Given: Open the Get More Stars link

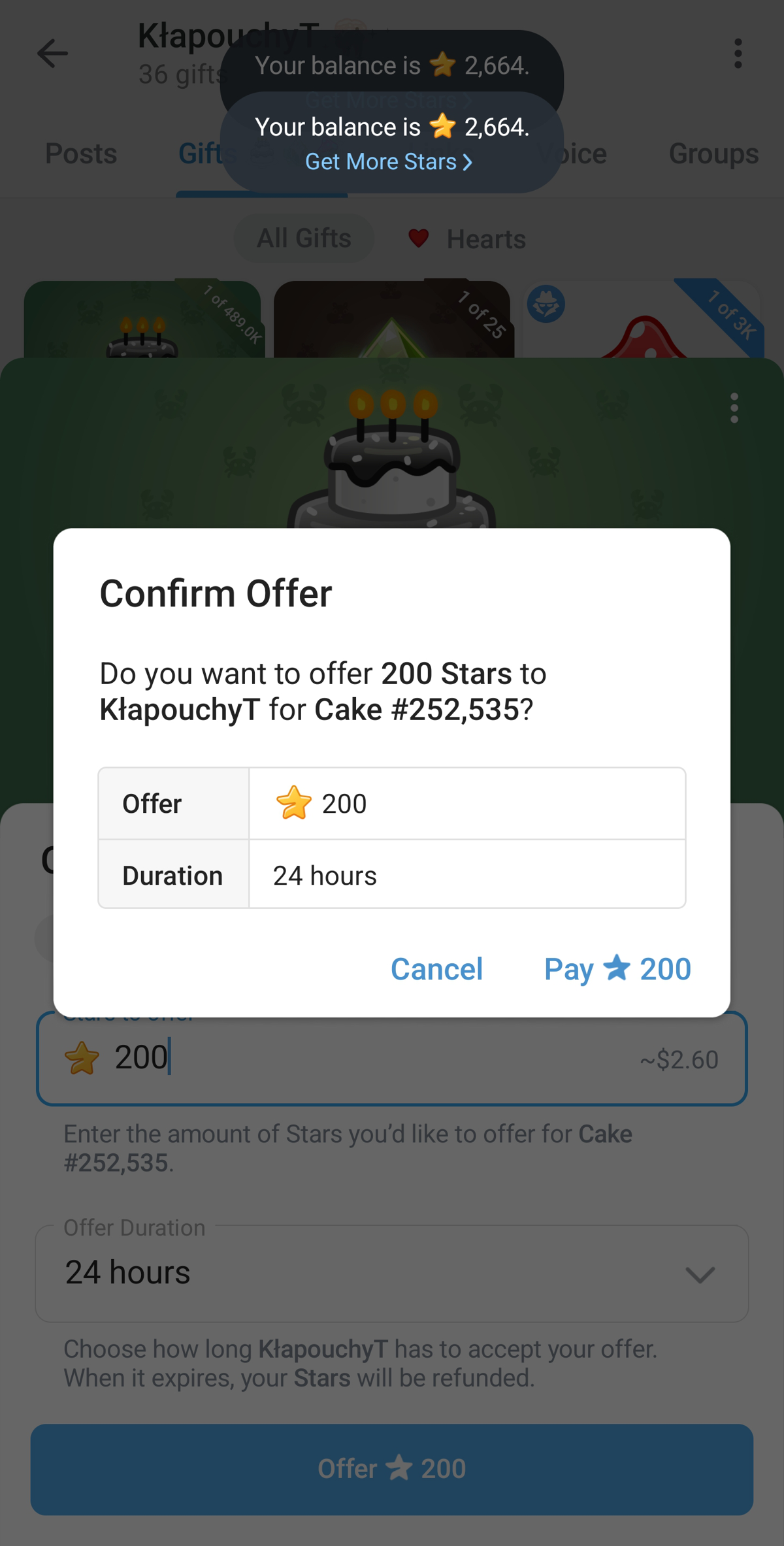Looking at the screenshot, I should pyautogui.click(x=388, y=161).
